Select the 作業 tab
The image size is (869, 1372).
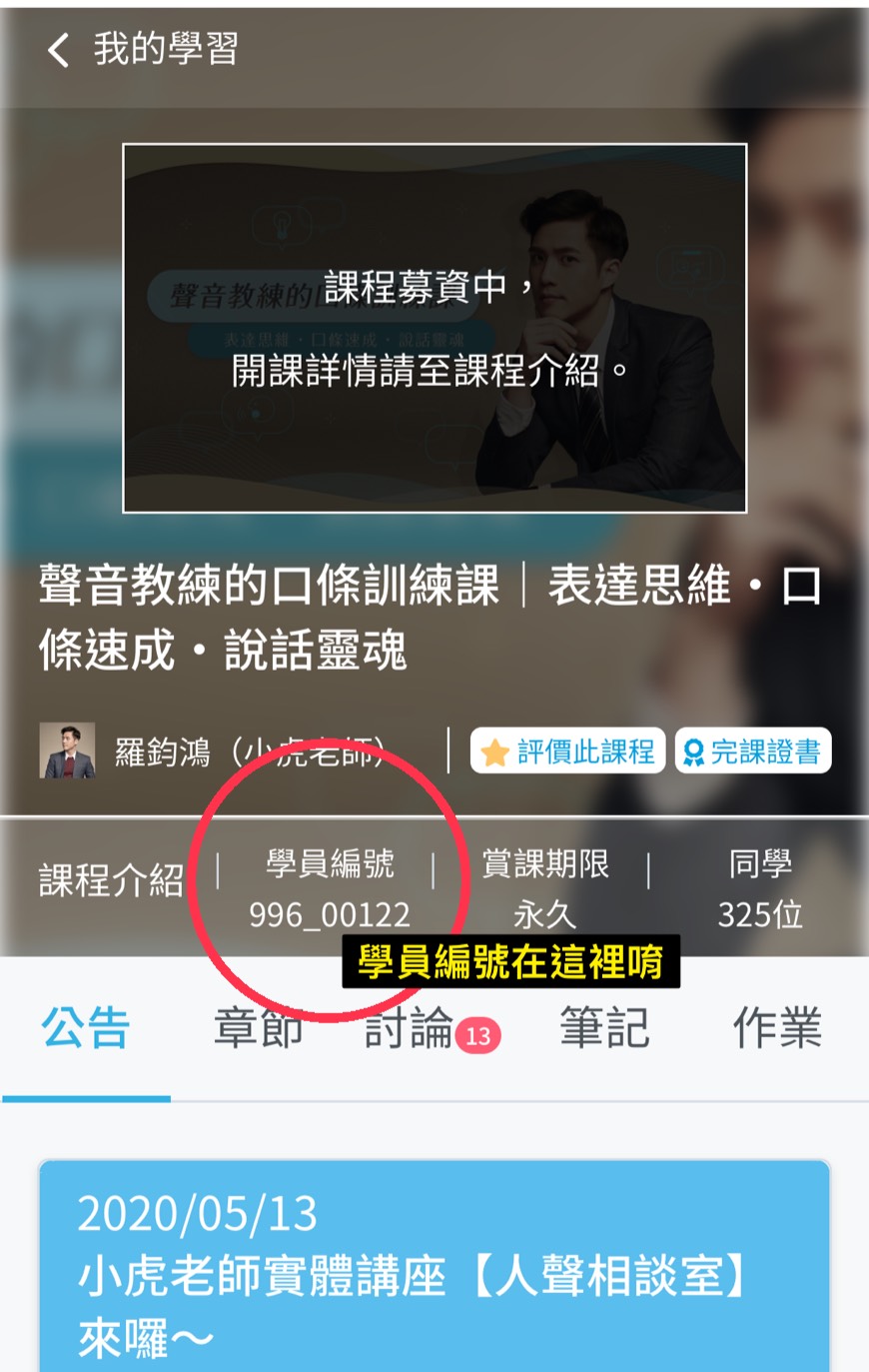[x=777, y=1028]
